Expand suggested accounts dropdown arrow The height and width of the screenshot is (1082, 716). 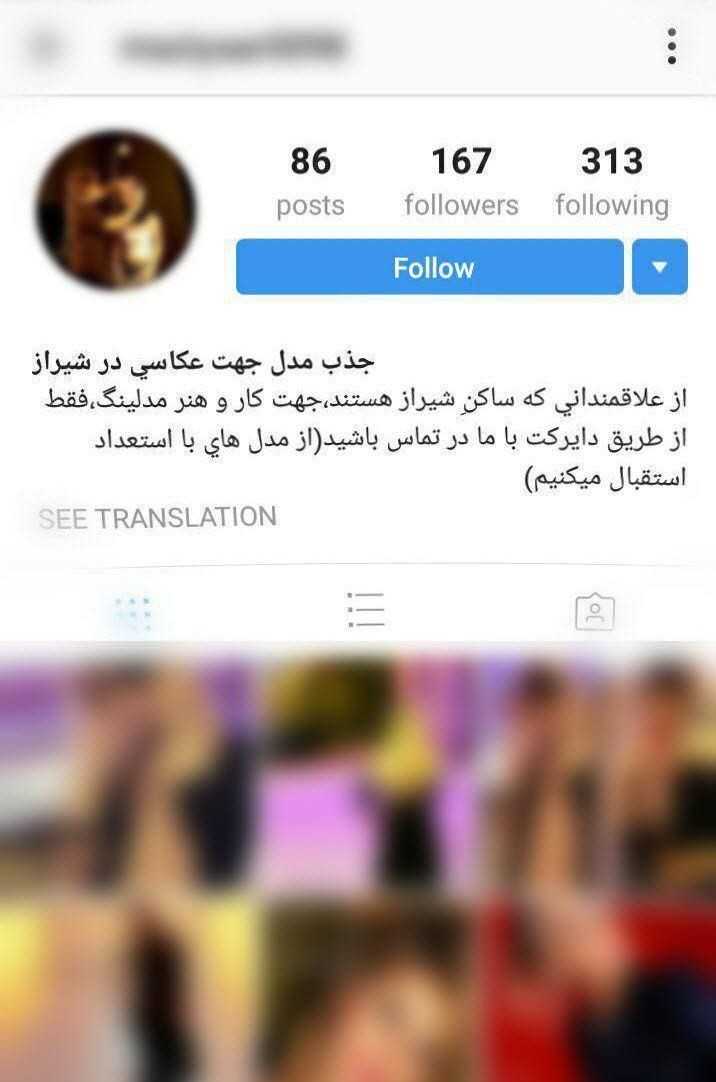(x=659, y=267)
